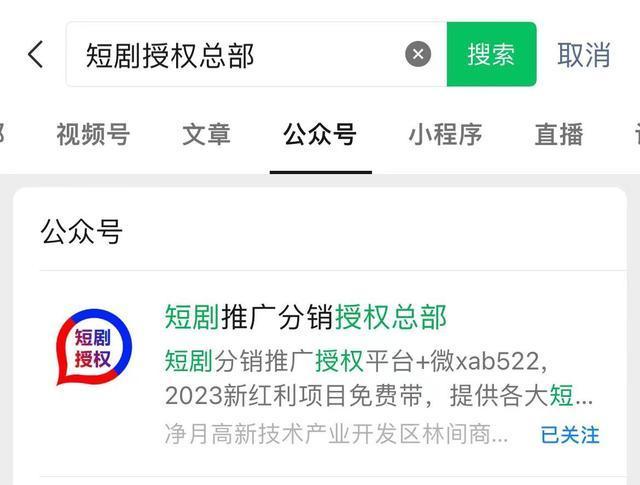Switch to the 直播 tab
This screenshot has width=640, height=485.
tap(559, 134)
